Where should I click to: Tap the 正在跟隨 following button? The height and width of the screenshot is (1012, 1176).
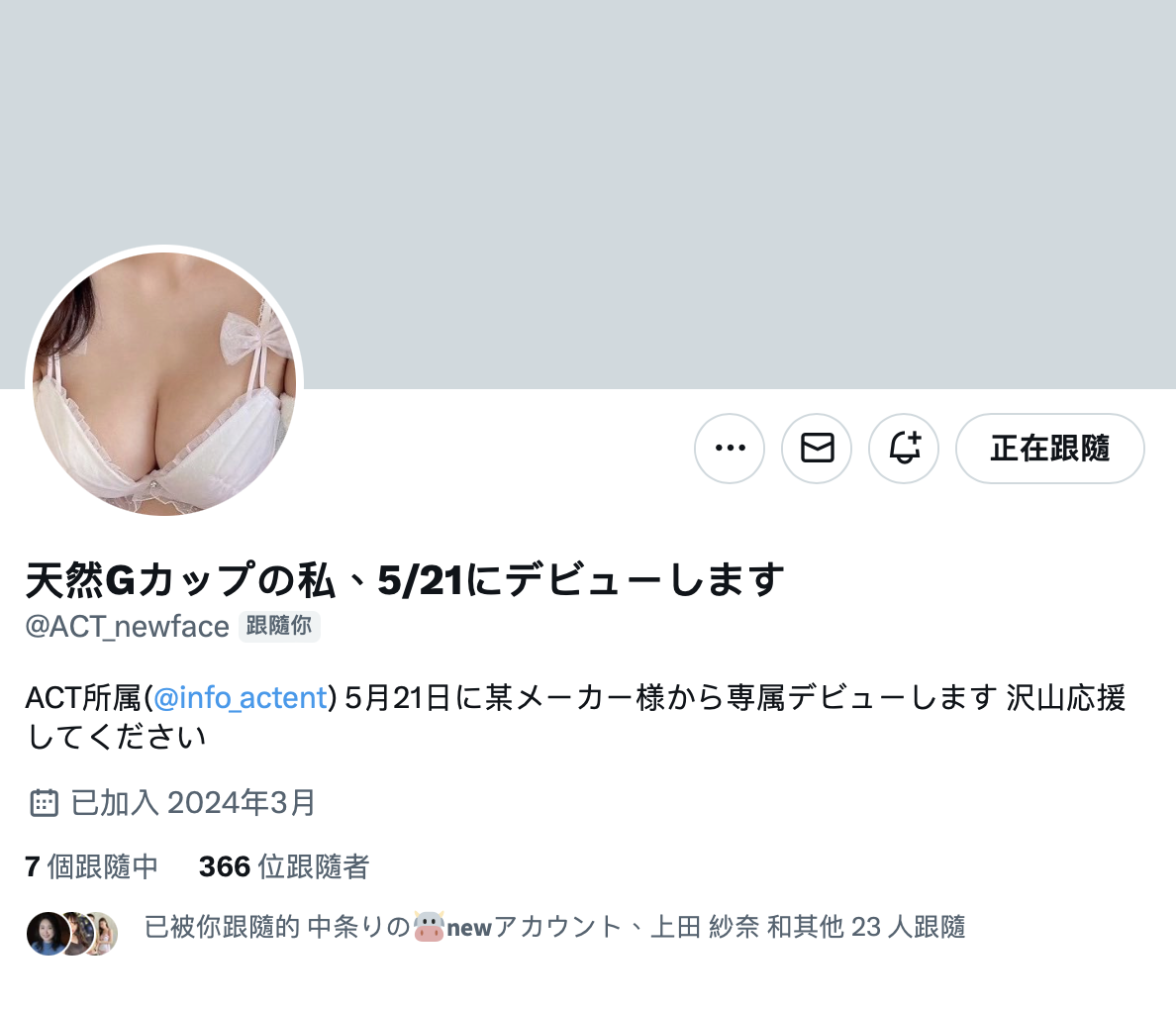1049,449
